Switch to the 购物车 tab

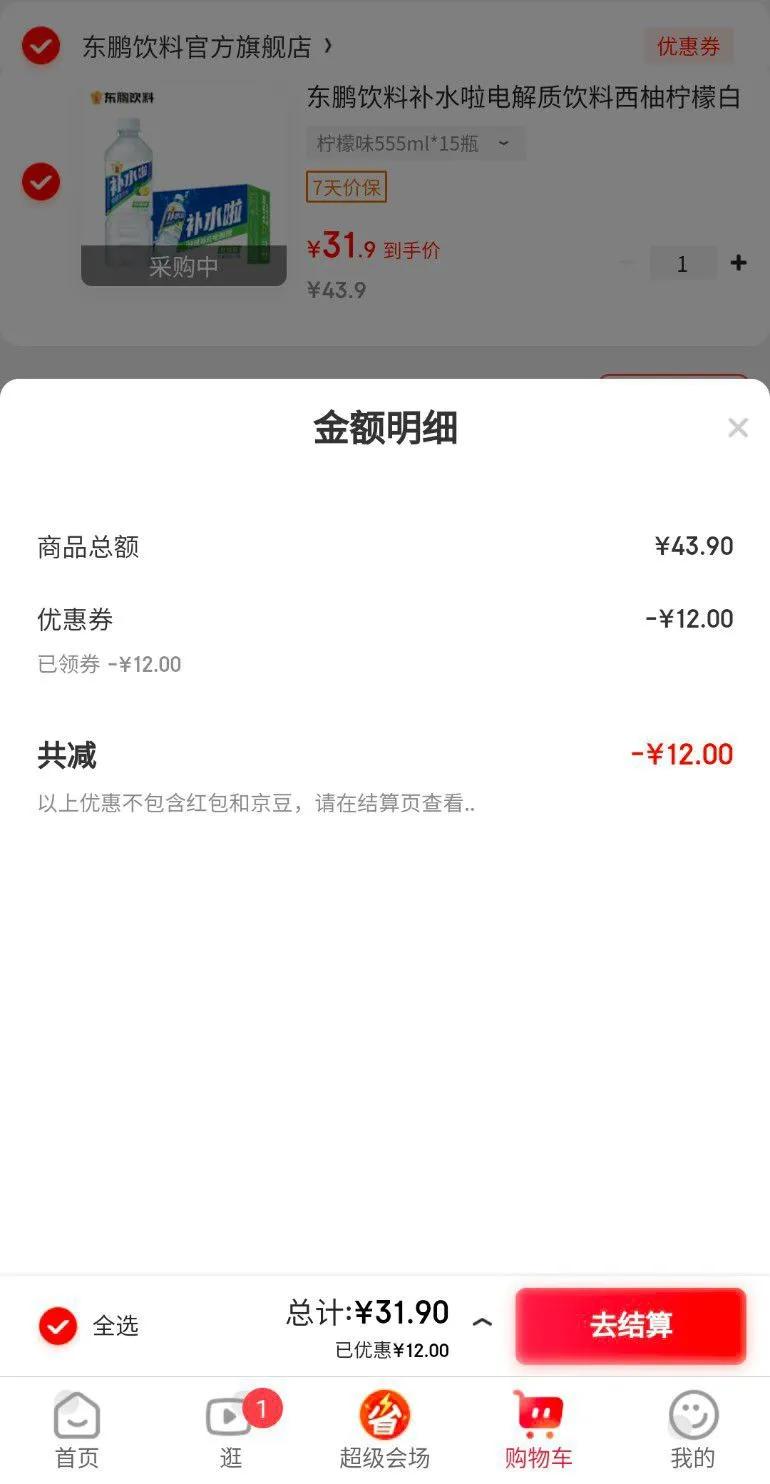coord(538,1430)
